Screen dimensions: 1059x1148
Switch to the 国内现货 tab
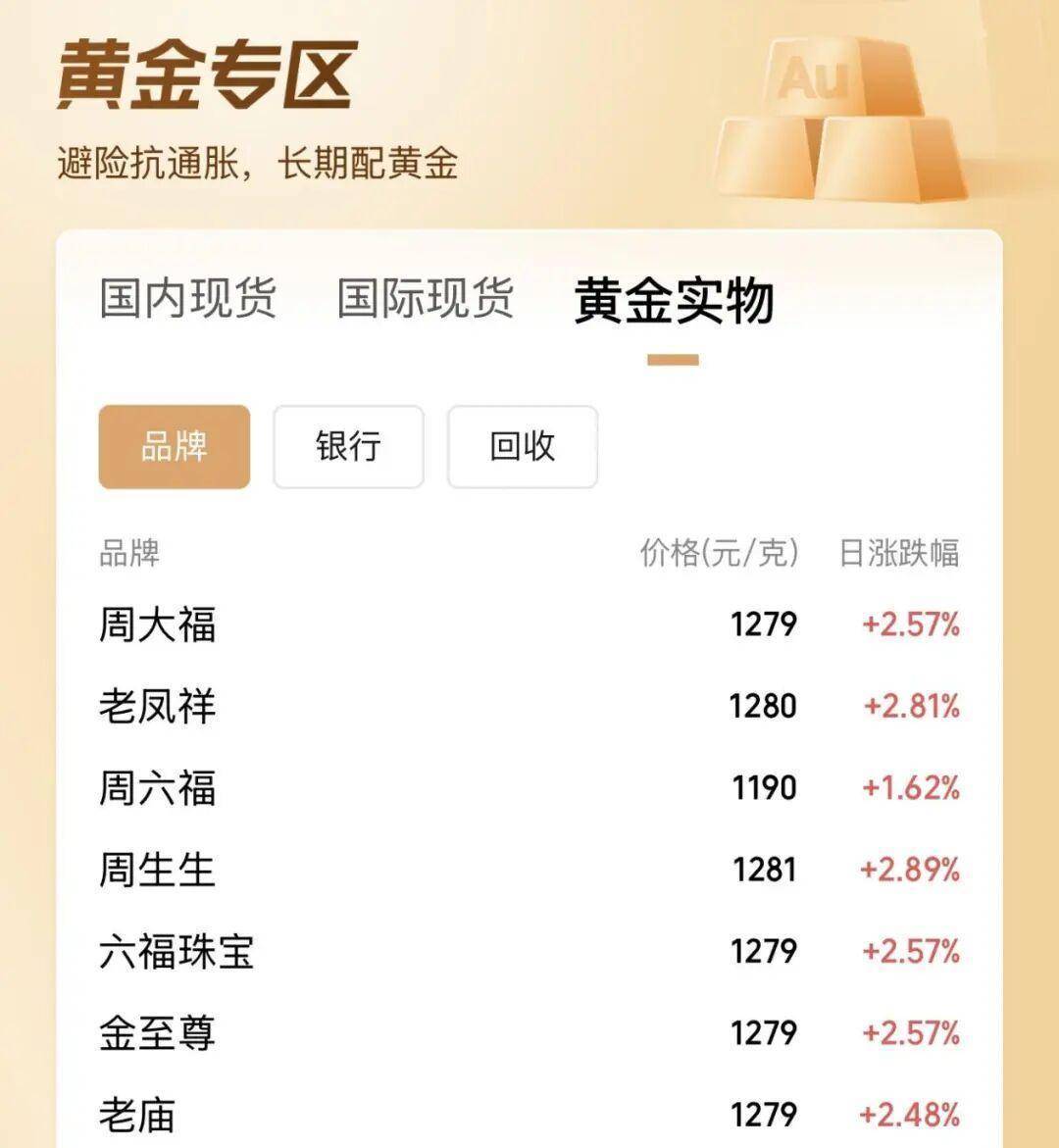point(187,298)
